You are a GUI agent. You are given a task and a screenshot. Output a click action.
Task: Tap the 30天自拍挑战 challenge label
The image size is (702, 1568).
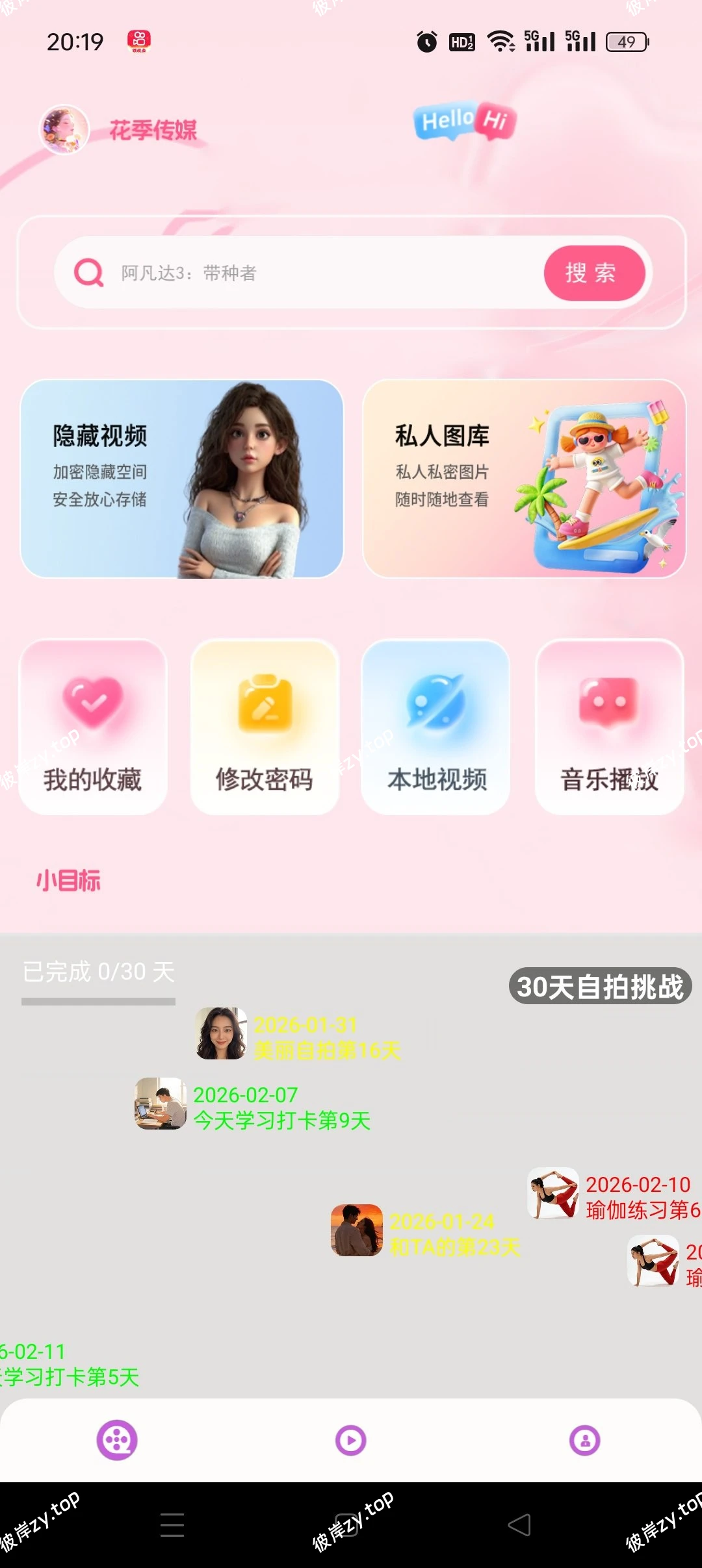pos(599,987)
